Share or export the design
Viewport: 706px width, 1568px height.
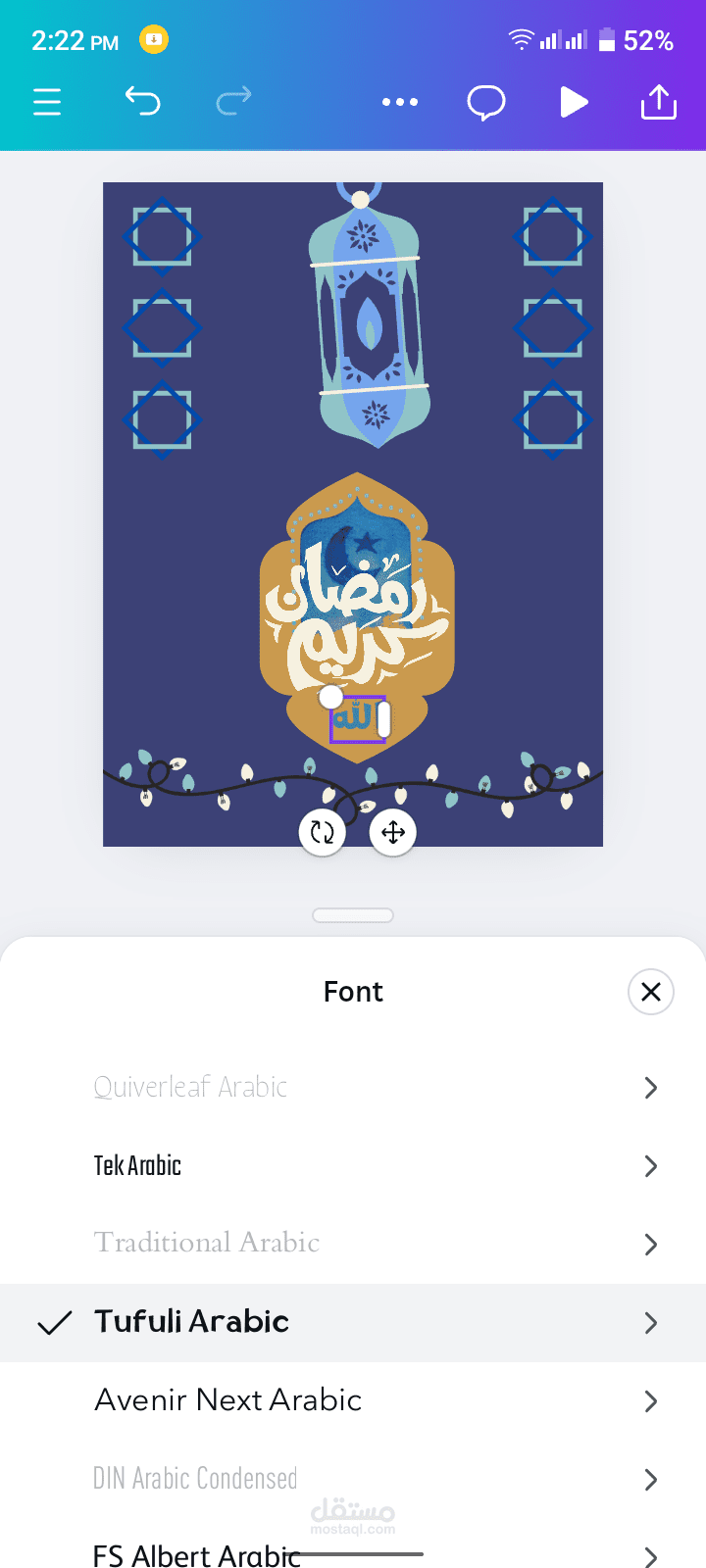click(659, 102)
